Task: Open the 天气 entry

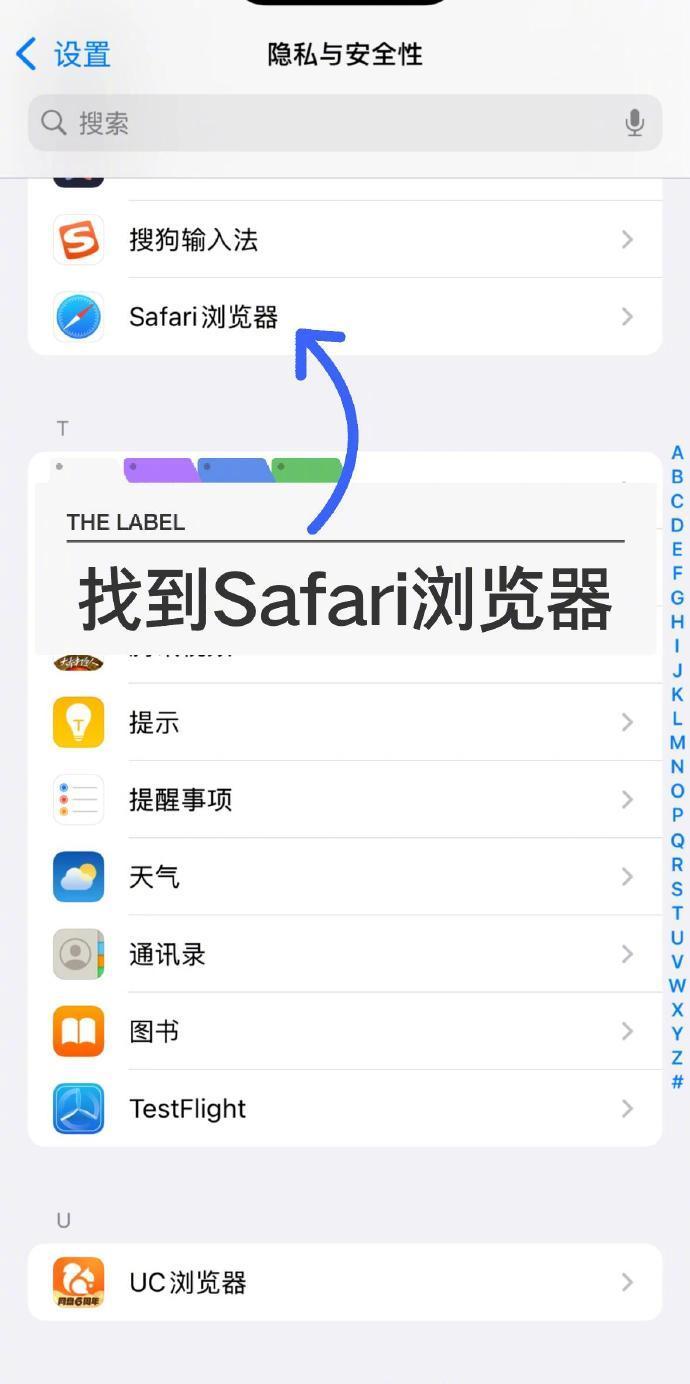Action: coord(345,877)
